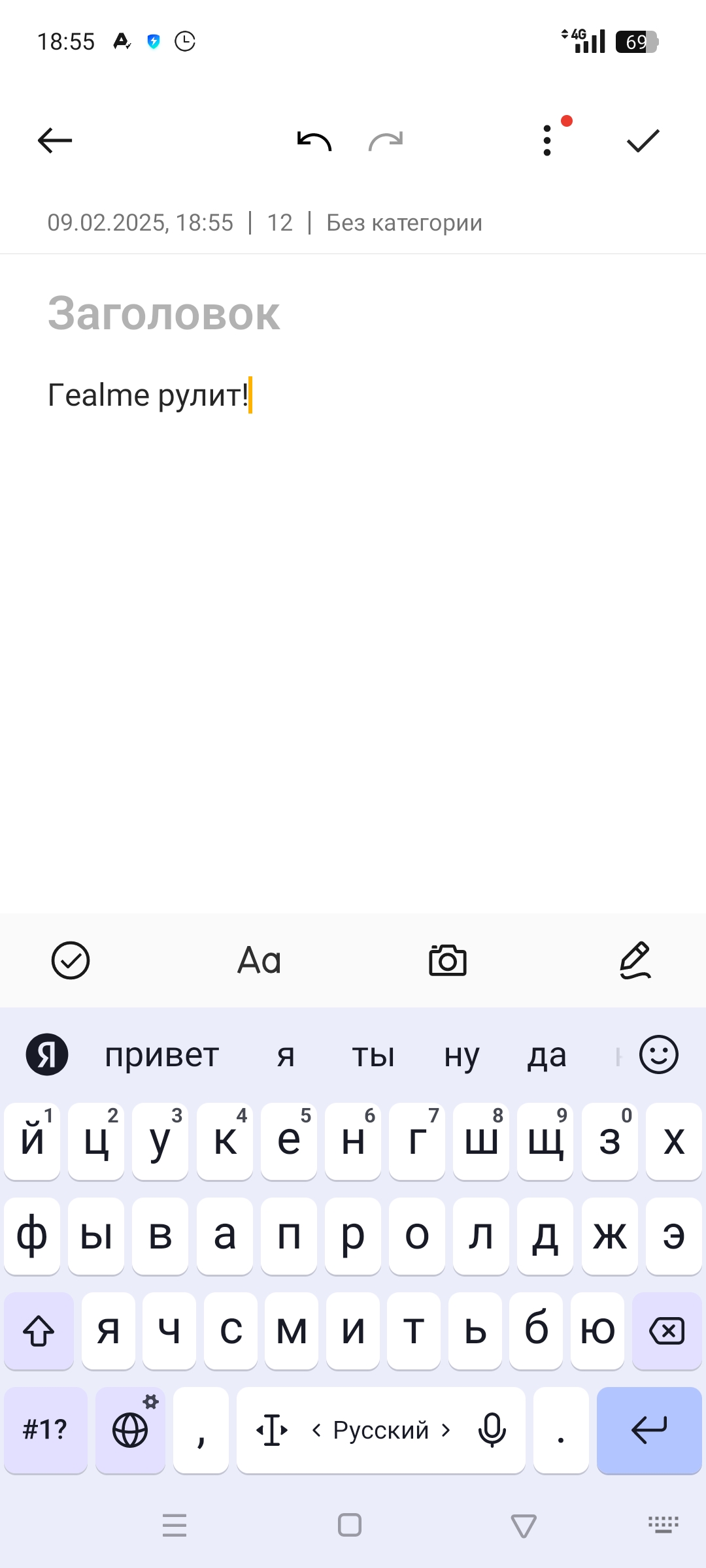Image resolution: width=706 pixels, height=1568 pixels.
Task: Go back from the note editor
Action: (x=55, y=140)
